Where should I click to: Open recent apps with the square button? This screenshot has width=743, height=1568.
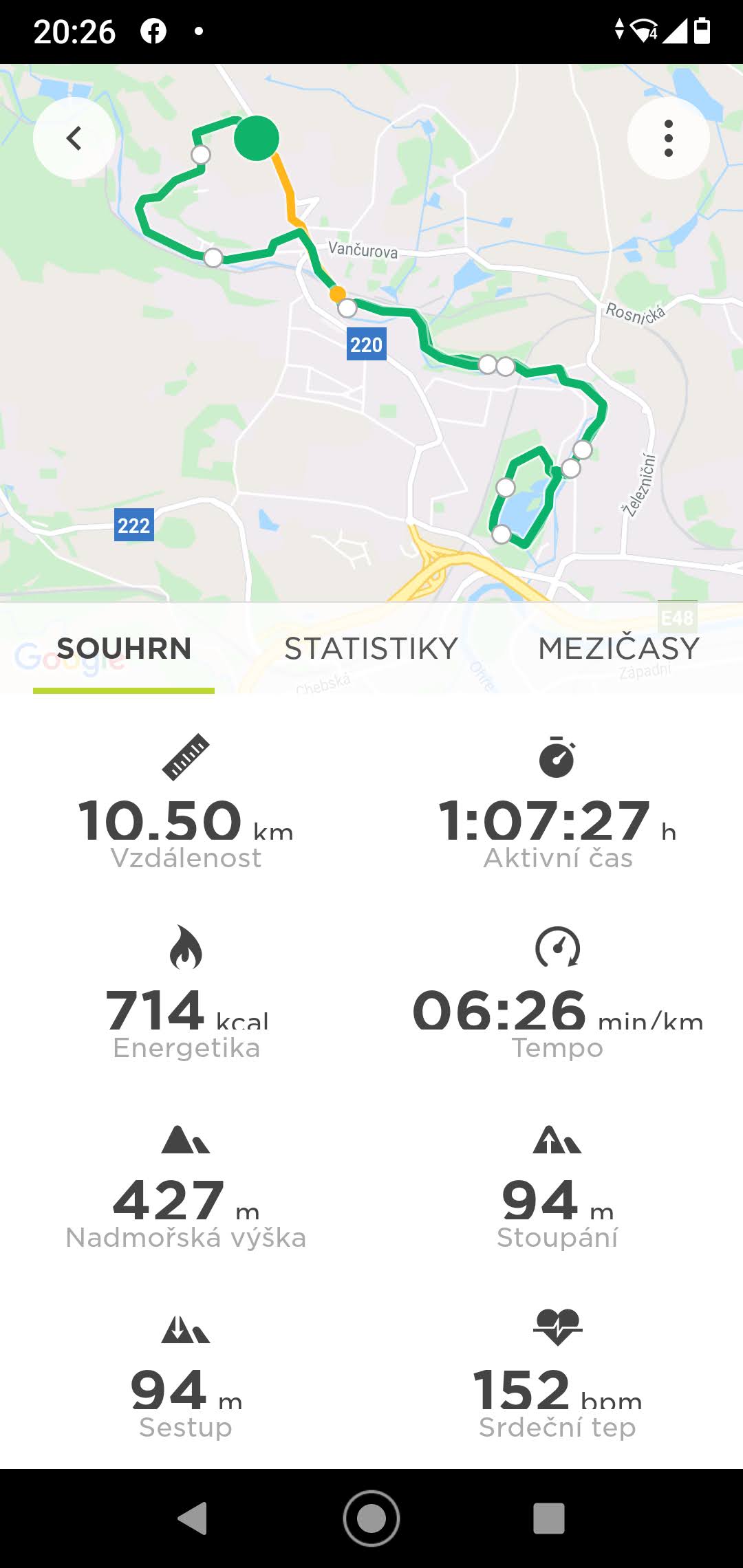click(x=549, y=1518)
